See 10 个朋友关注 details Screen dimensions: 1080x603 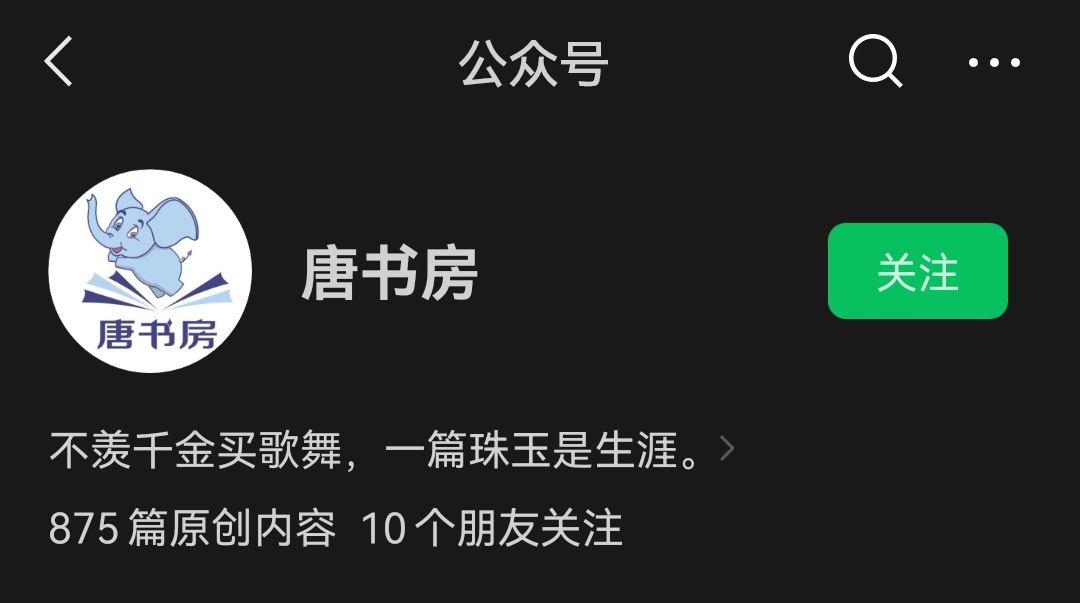click(491, 529)
